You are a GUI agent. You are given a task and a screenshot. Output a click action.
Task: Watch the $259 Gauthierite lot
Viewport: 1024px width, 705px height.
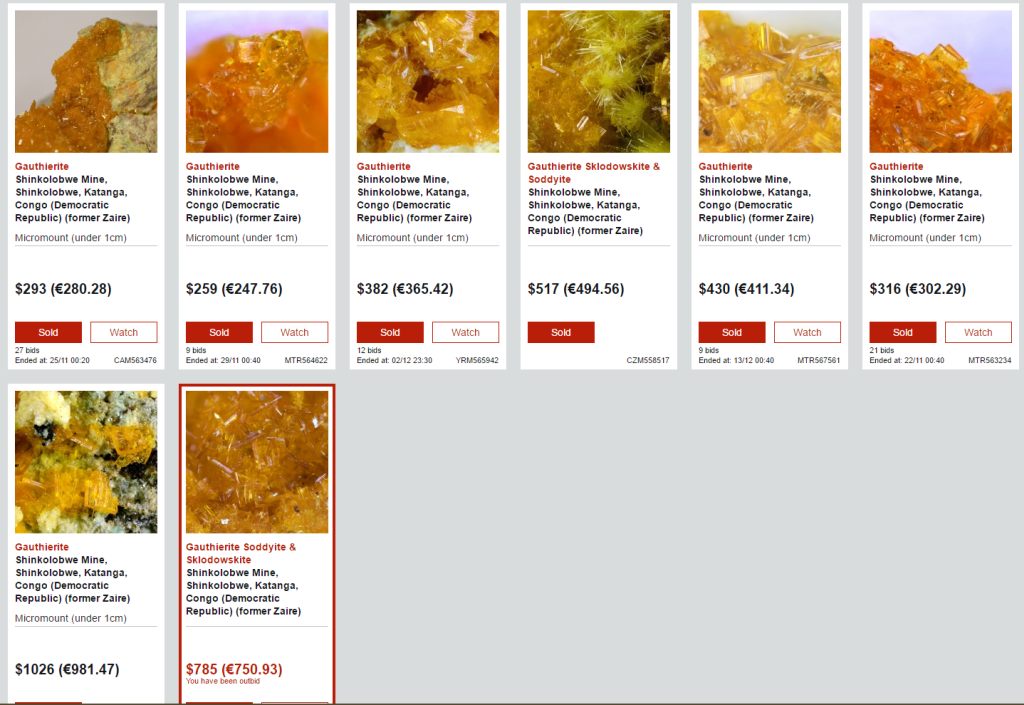pos(295,332)
